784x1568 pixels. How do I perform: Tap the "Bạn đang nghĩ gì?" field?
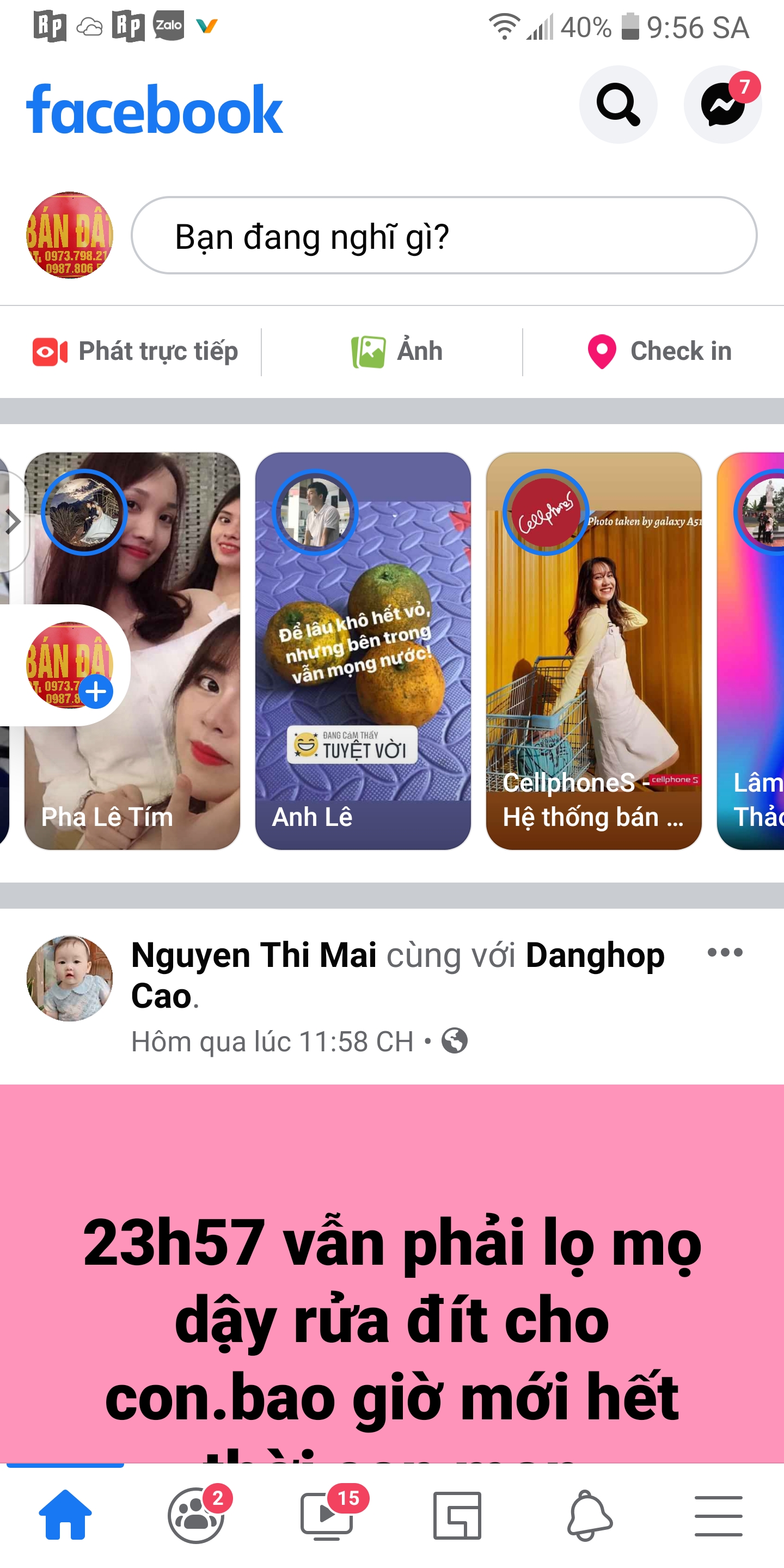pyautogui.click(x=444, y=236)
